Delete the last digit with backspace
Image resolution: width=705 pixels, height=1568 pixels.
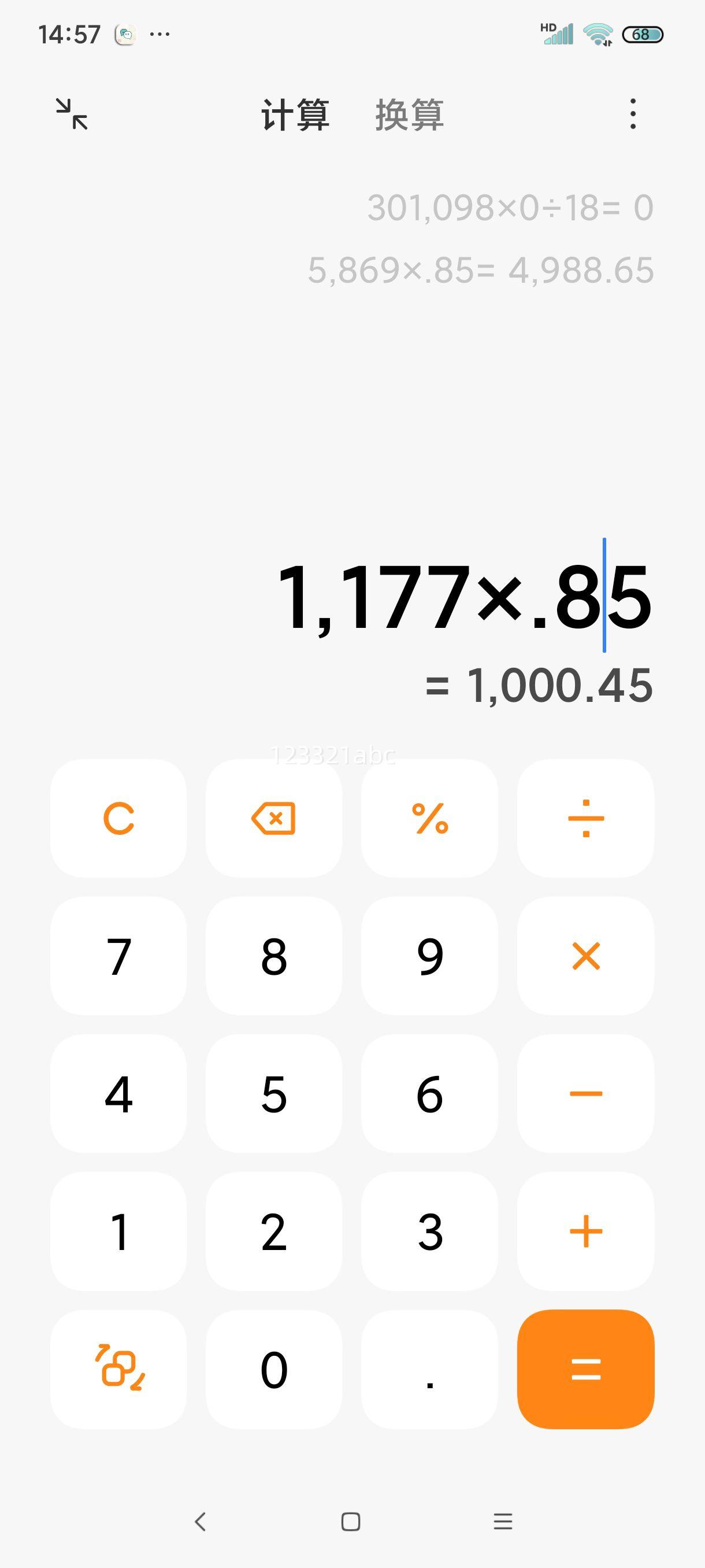[274, 818]
